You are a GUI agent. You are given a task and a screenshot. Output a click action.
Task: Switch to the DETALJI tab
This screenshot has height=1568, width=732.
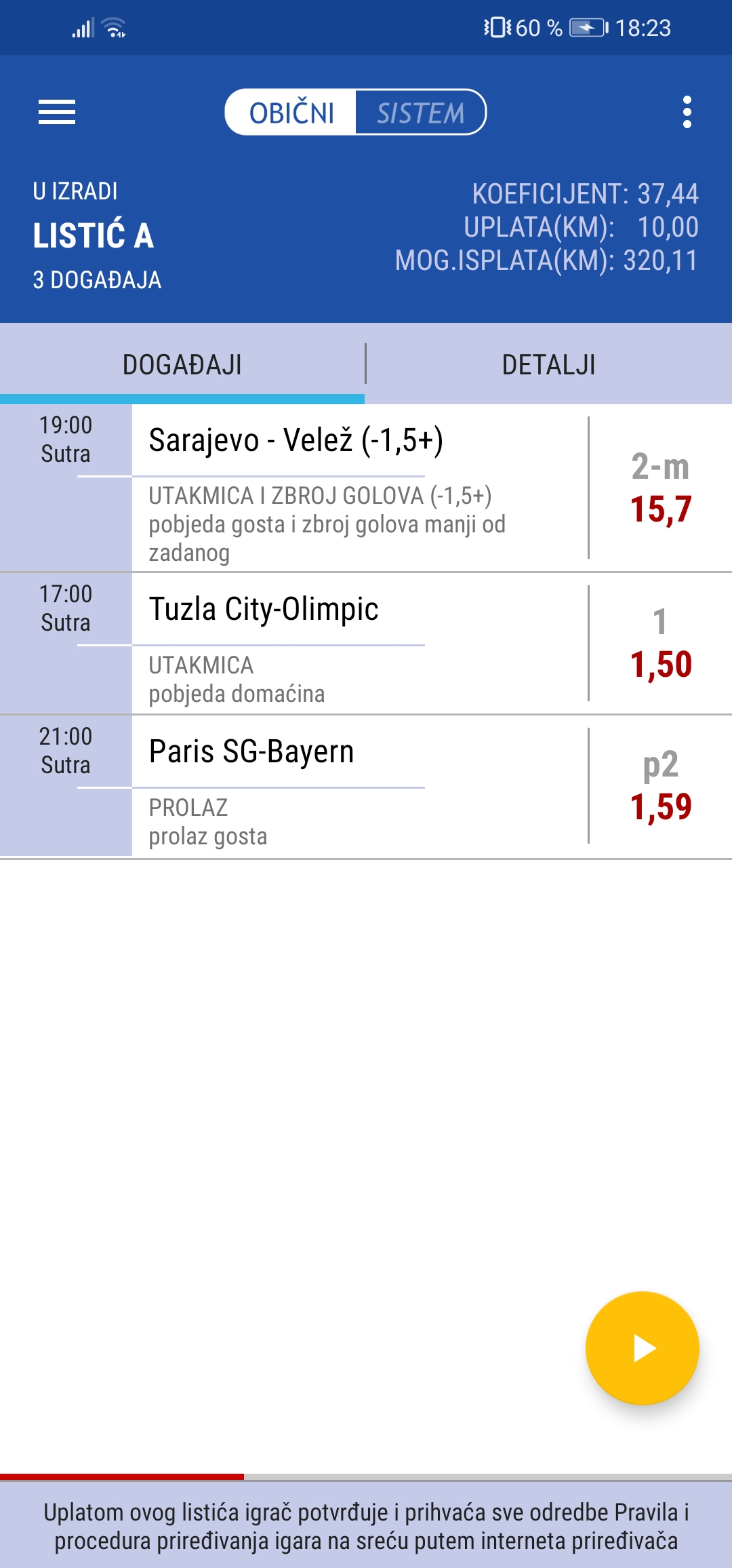pos(549,364)
